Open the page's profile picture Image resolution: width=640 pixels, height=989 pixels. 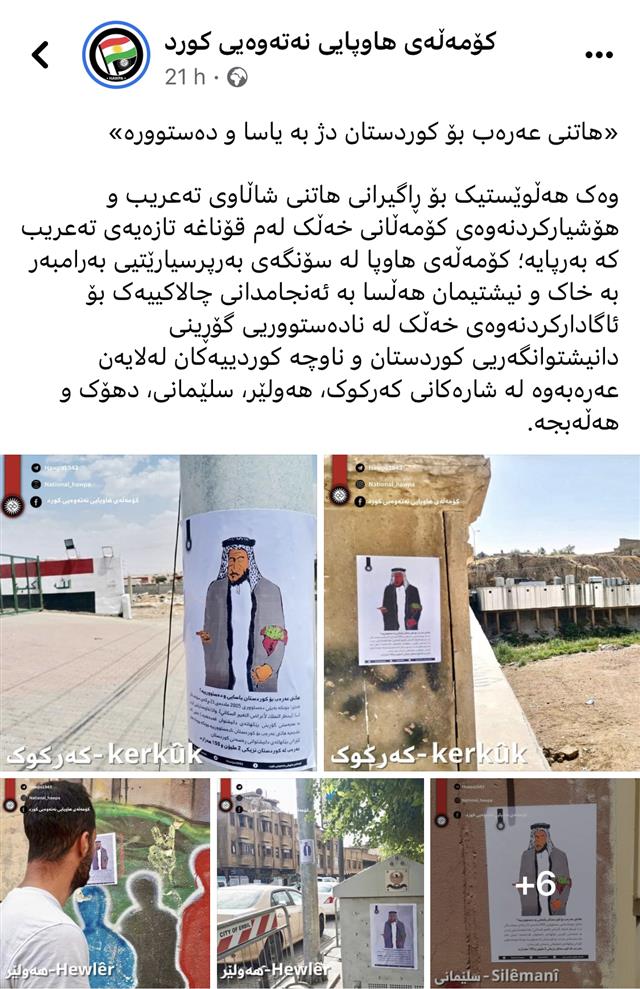click(x=116, y=55)
